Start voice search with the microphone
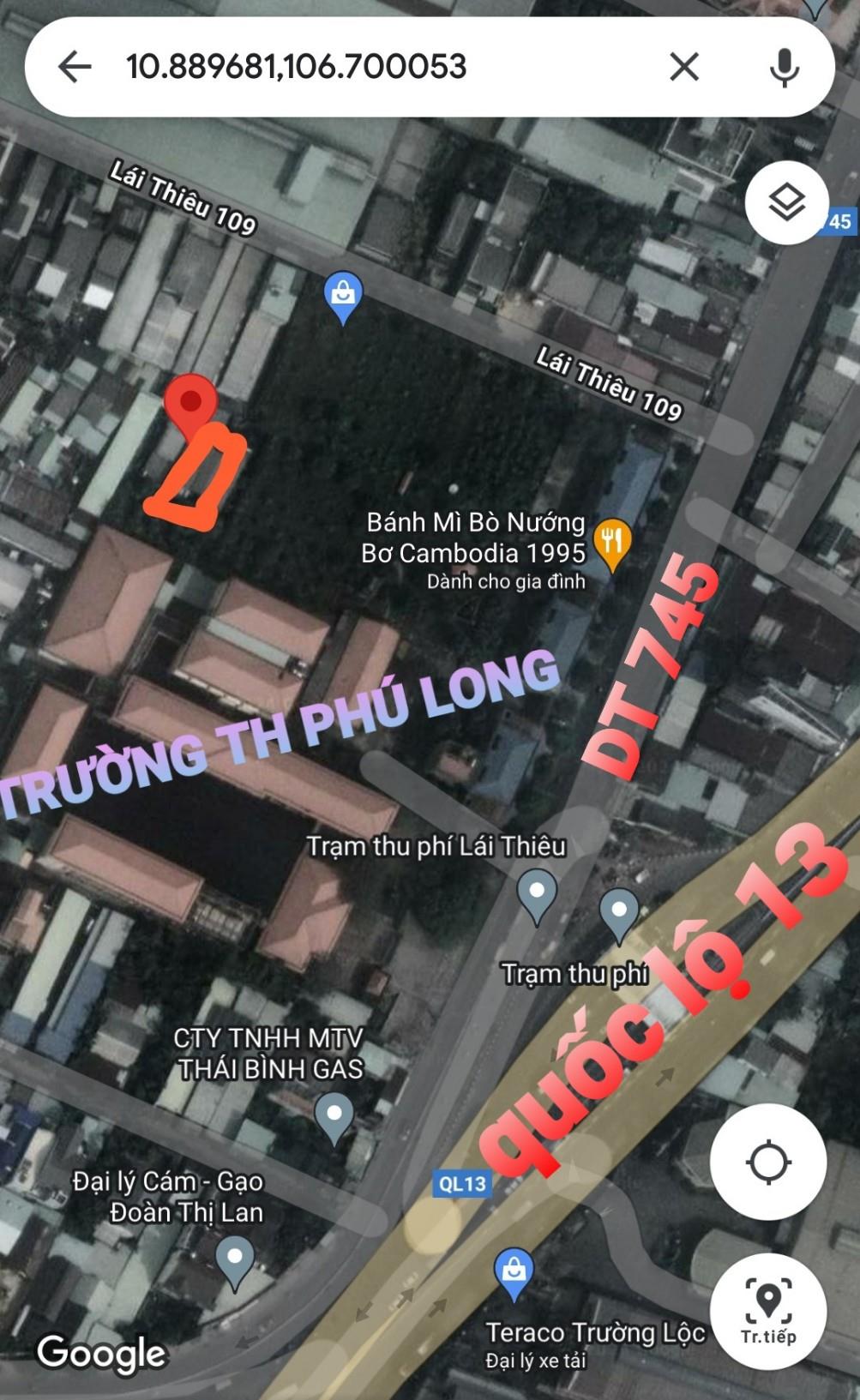 coord(784,67)
